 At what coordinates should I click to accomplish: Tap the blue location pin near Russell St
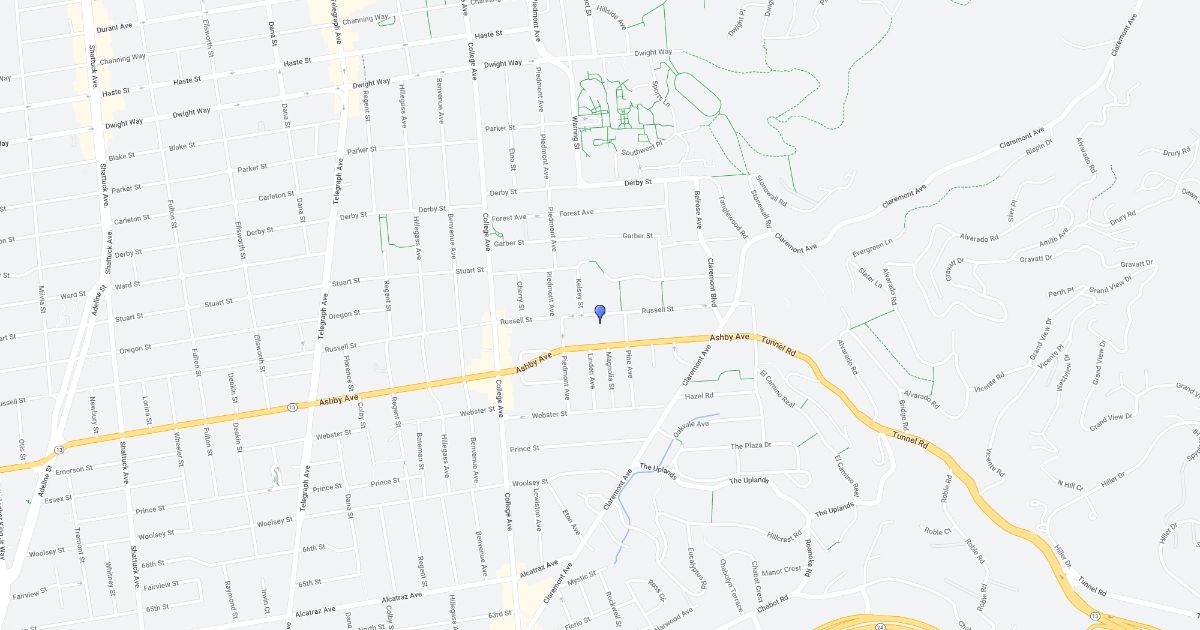point(599,312)
